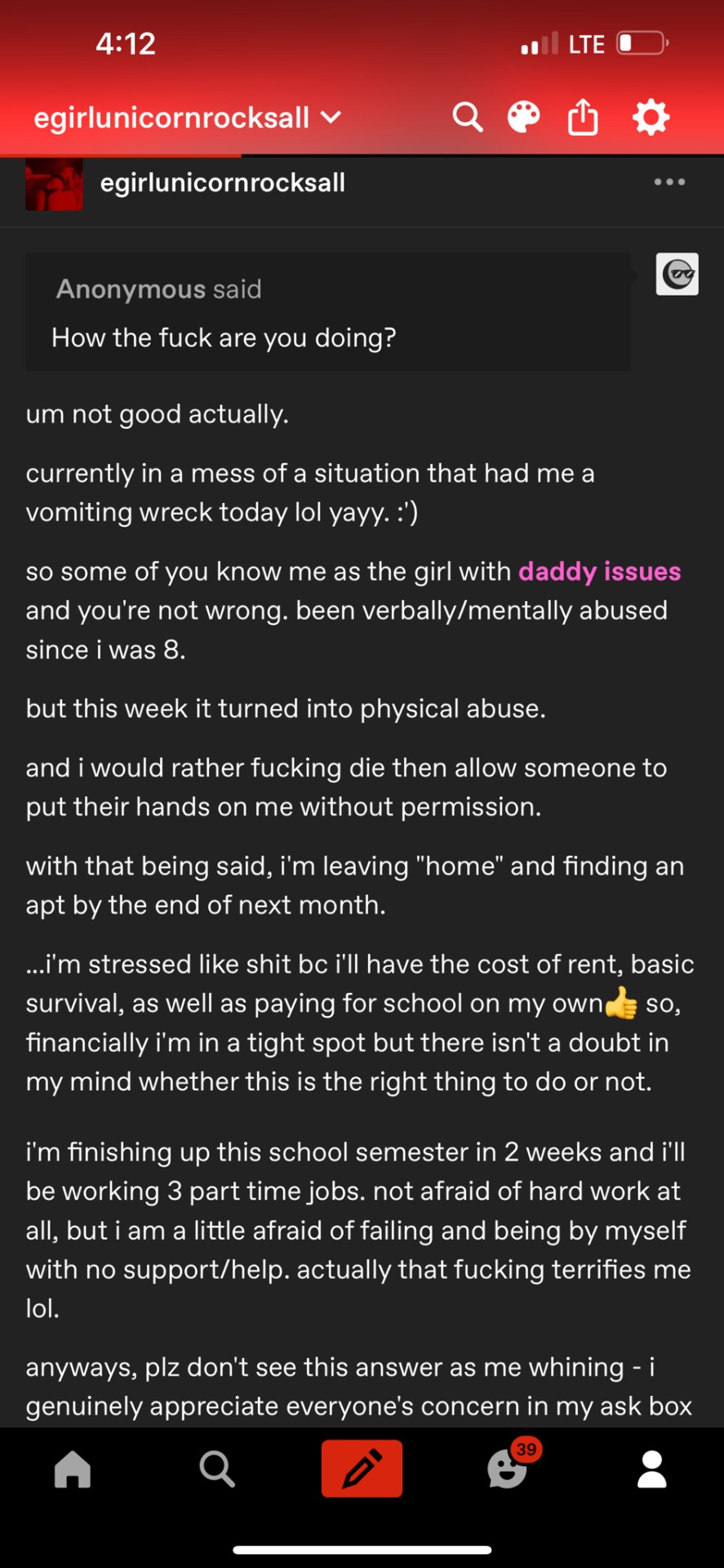Switch to the search and explore tab

(217, 1469)
